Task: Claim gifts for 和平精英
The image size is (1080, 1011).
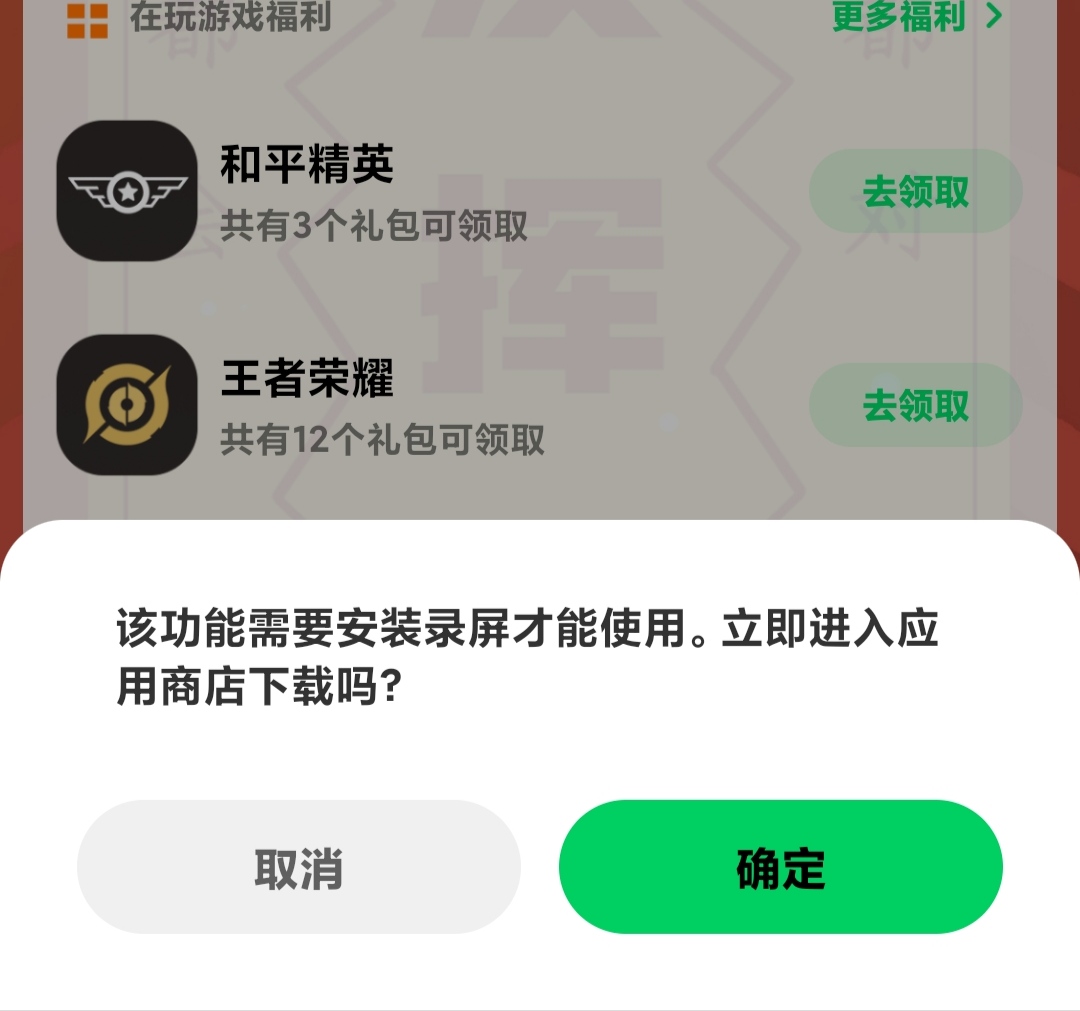Action: click(x=915, y=191)
